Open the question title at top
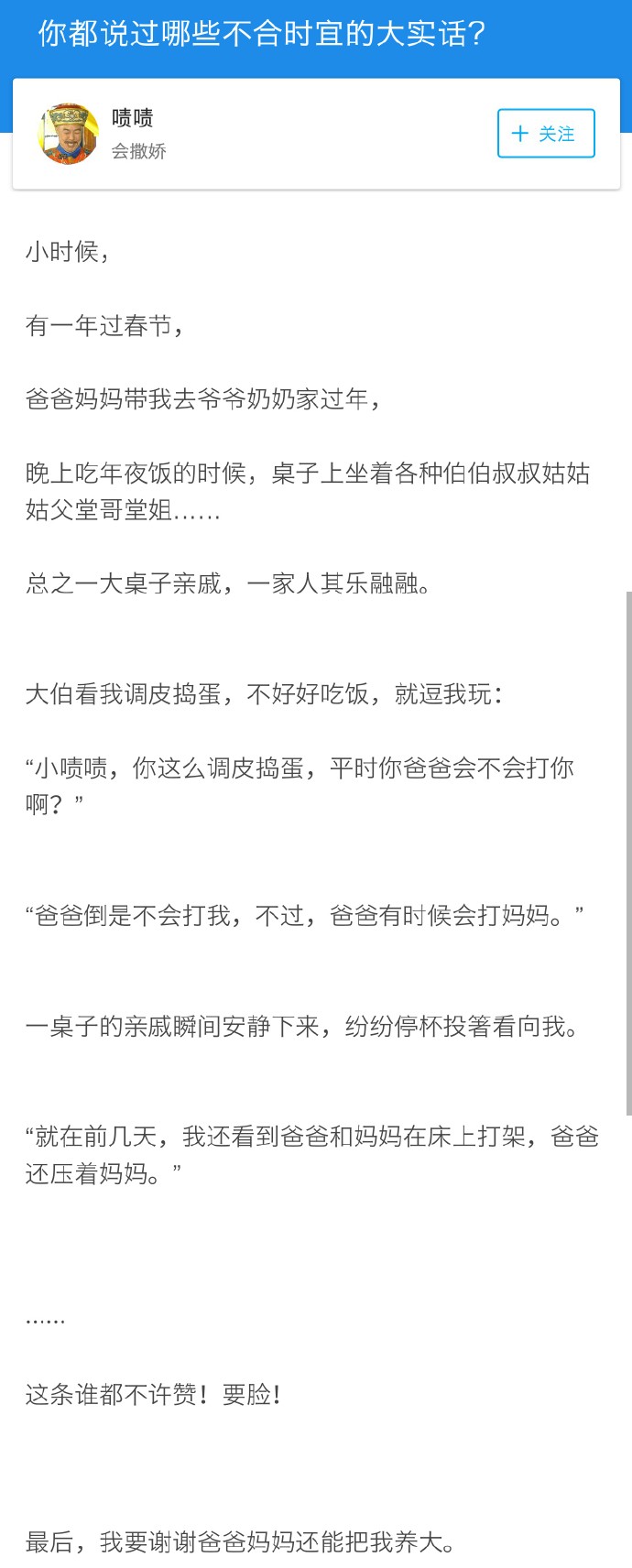Viewport: 632px width, 1568px height. tap(262, 34)
